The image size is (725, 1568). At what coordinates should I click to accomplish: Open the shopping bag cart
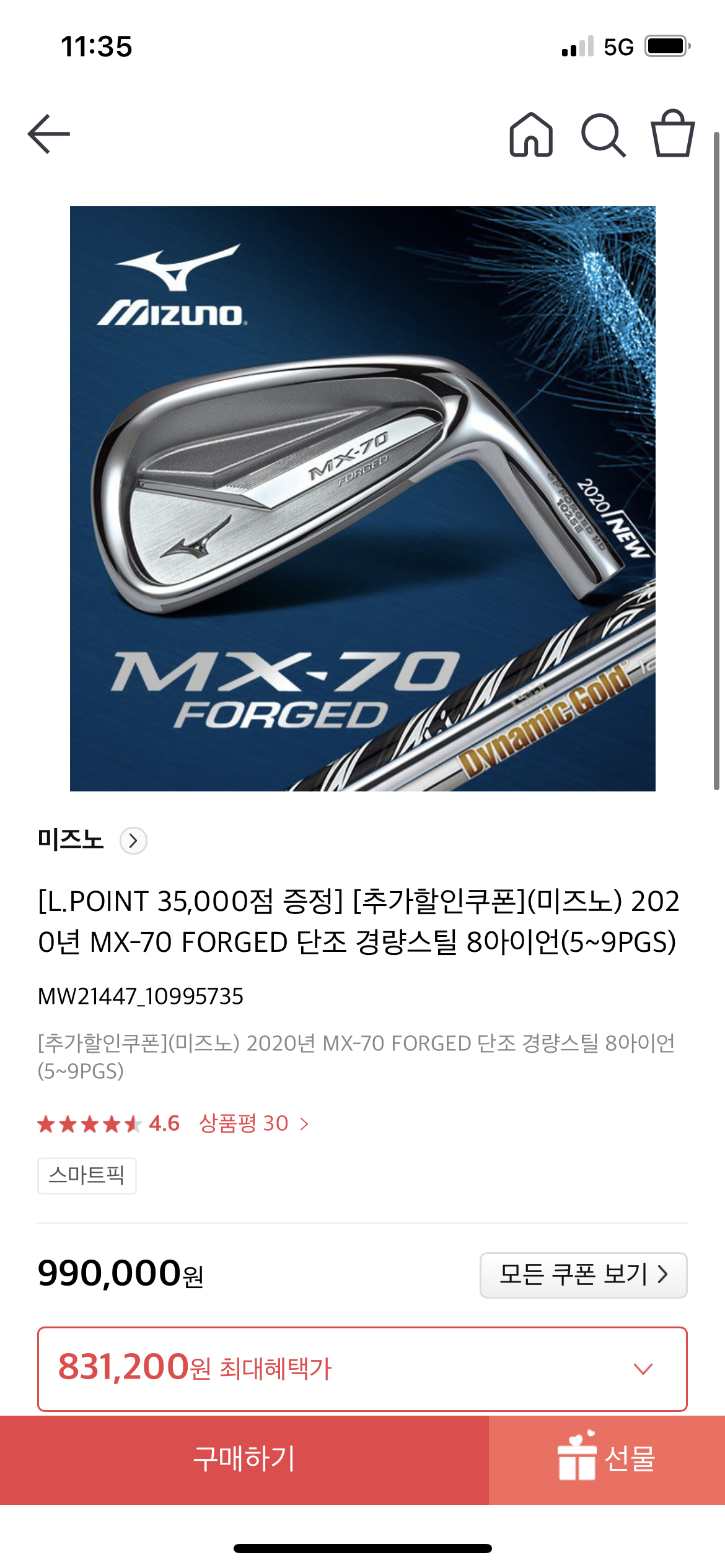click(672, 134)
